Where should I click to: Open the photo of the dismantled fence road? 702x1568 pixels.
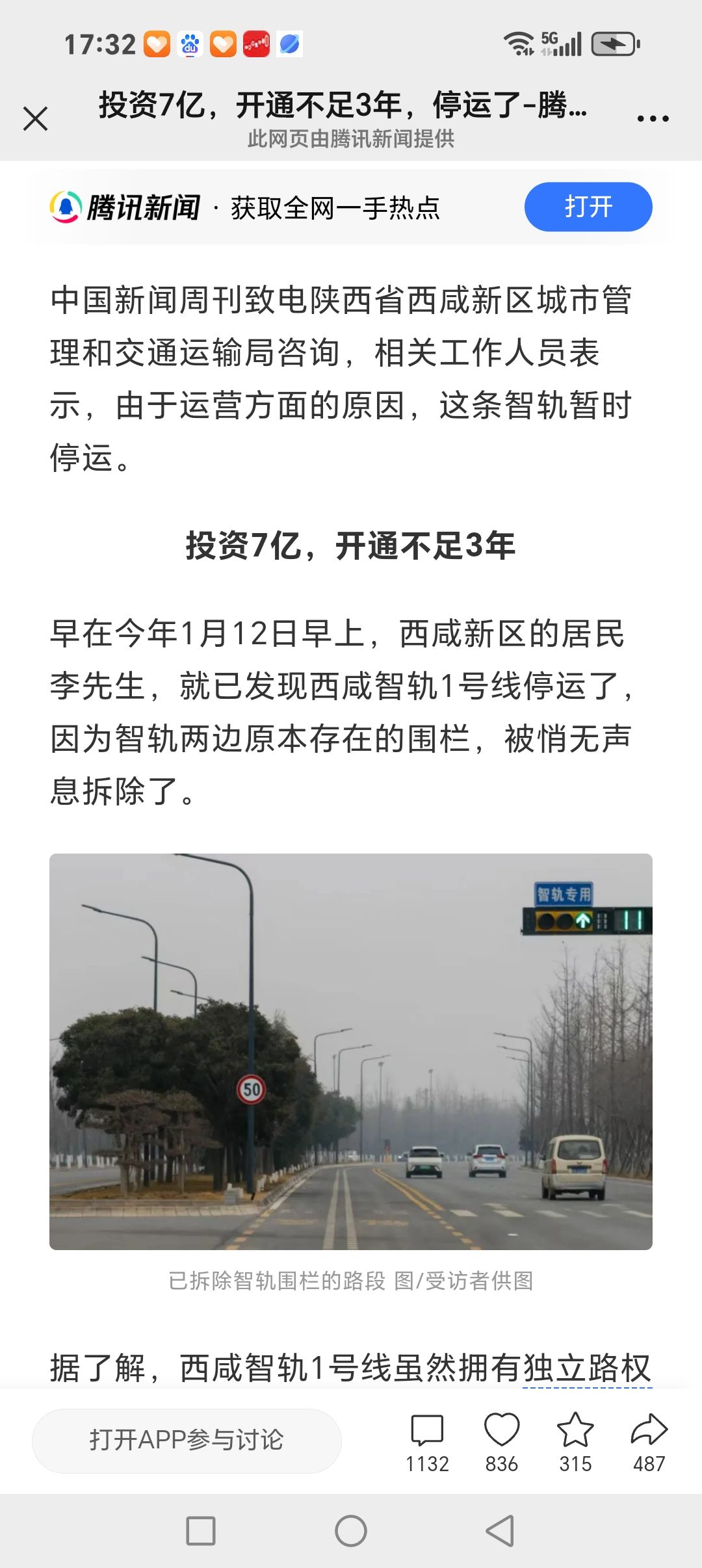(351, 1051)
